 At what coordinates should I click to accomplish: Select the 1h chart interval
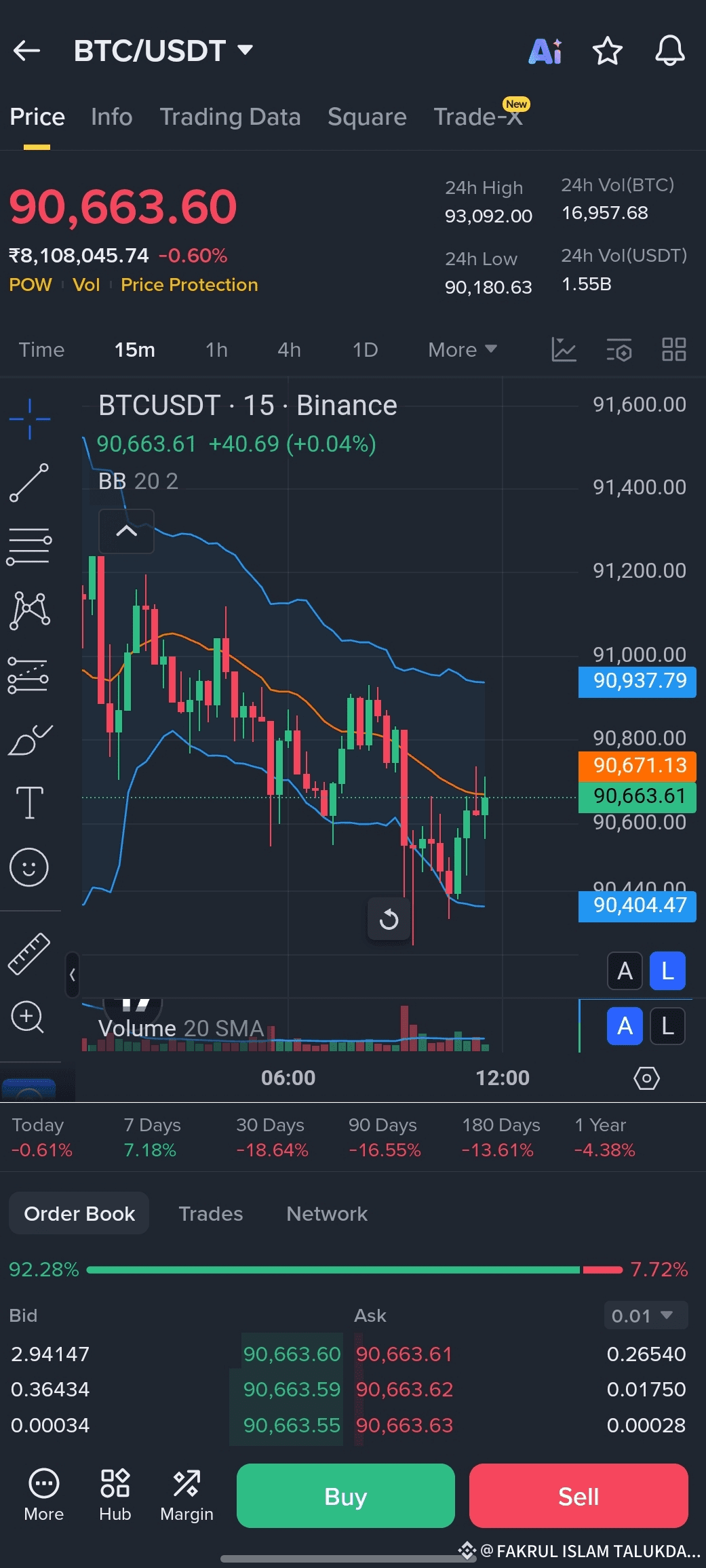(x=216, y=350)
